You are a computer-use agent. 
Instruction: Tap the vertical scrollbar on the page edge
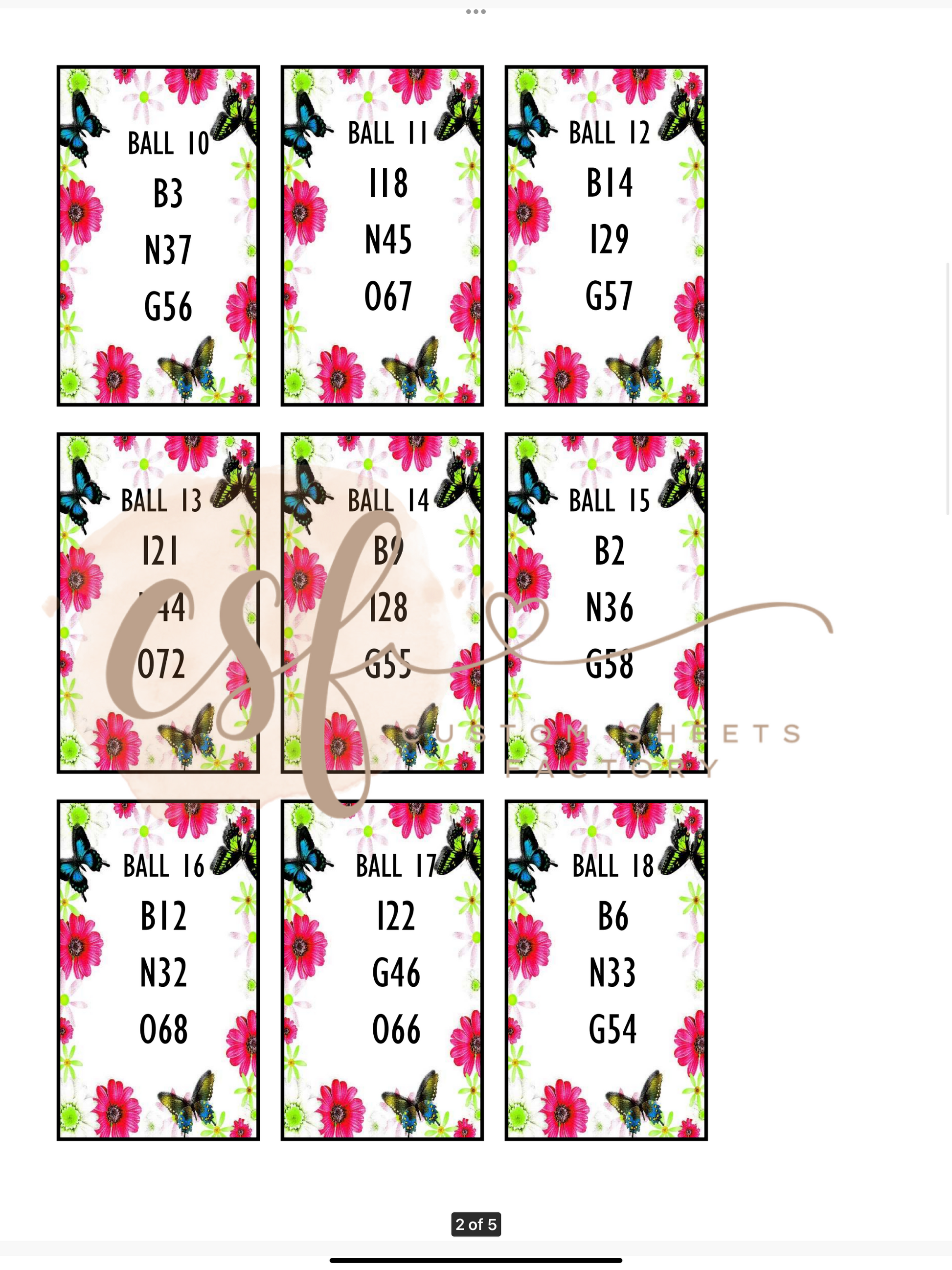click(x=948, y=389)
